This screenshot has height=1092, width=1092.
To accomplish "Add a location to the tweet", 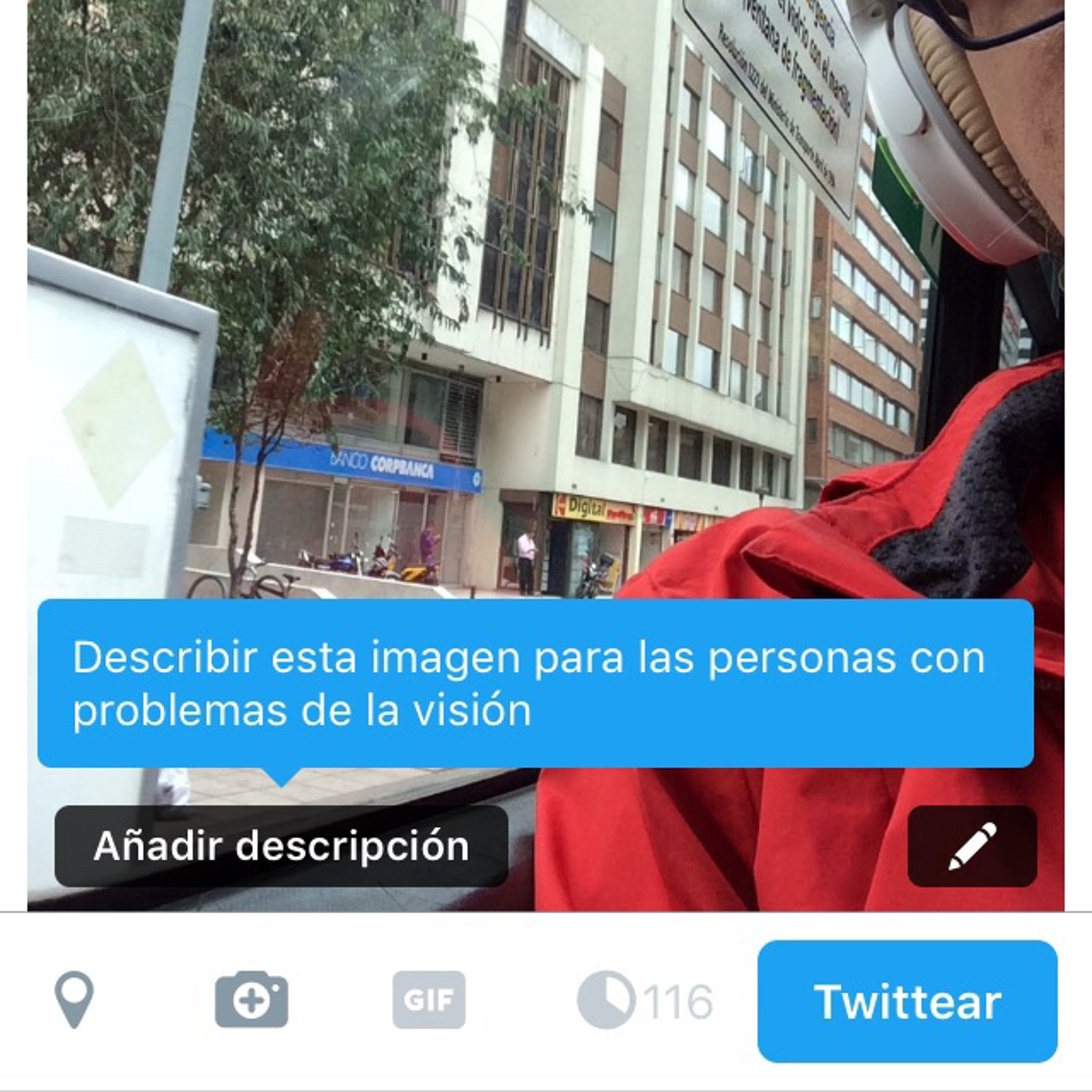I will [x=74, y=999].
